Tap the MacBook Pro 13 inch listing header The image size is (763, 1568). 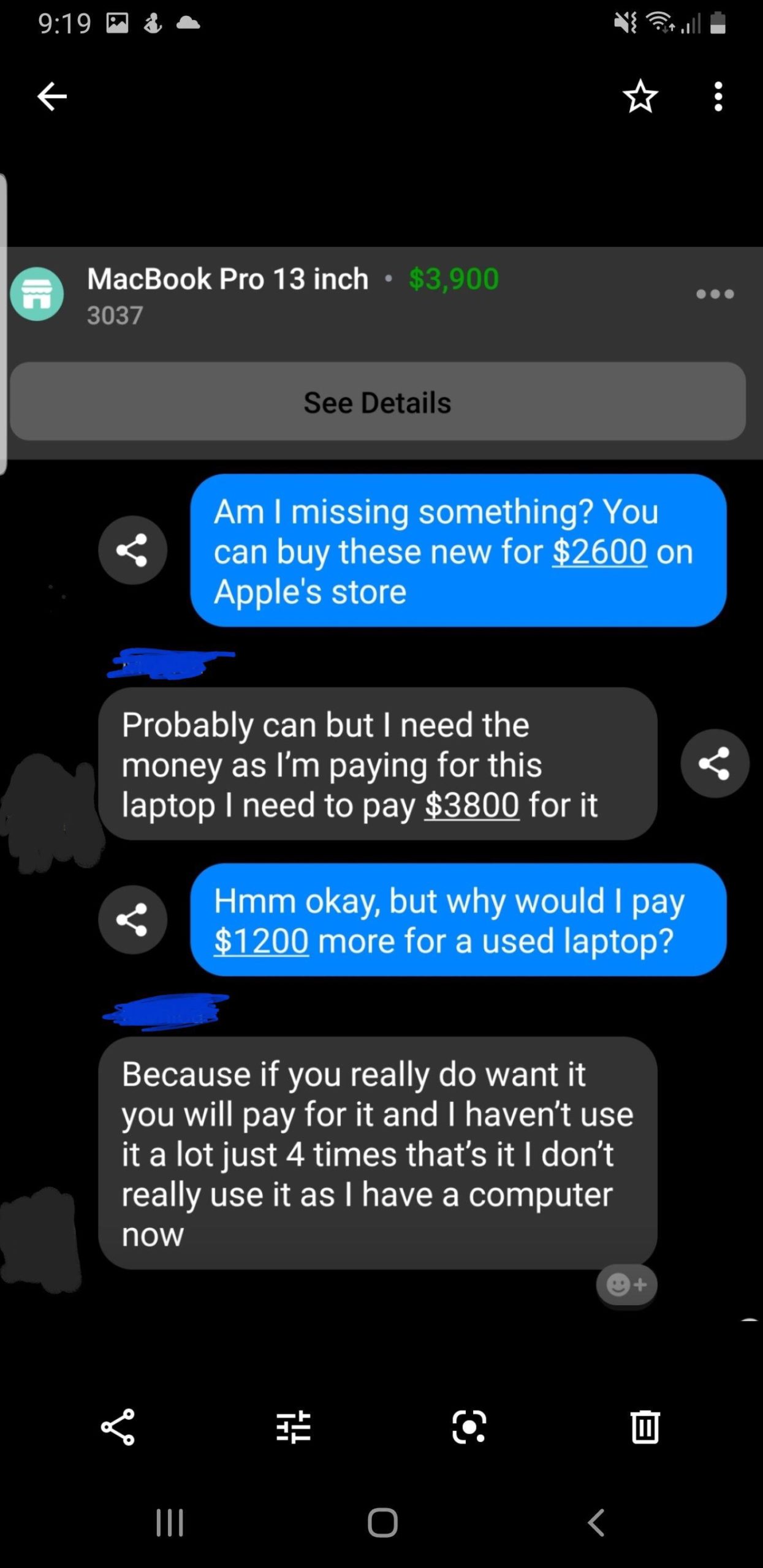pos(227,279)
